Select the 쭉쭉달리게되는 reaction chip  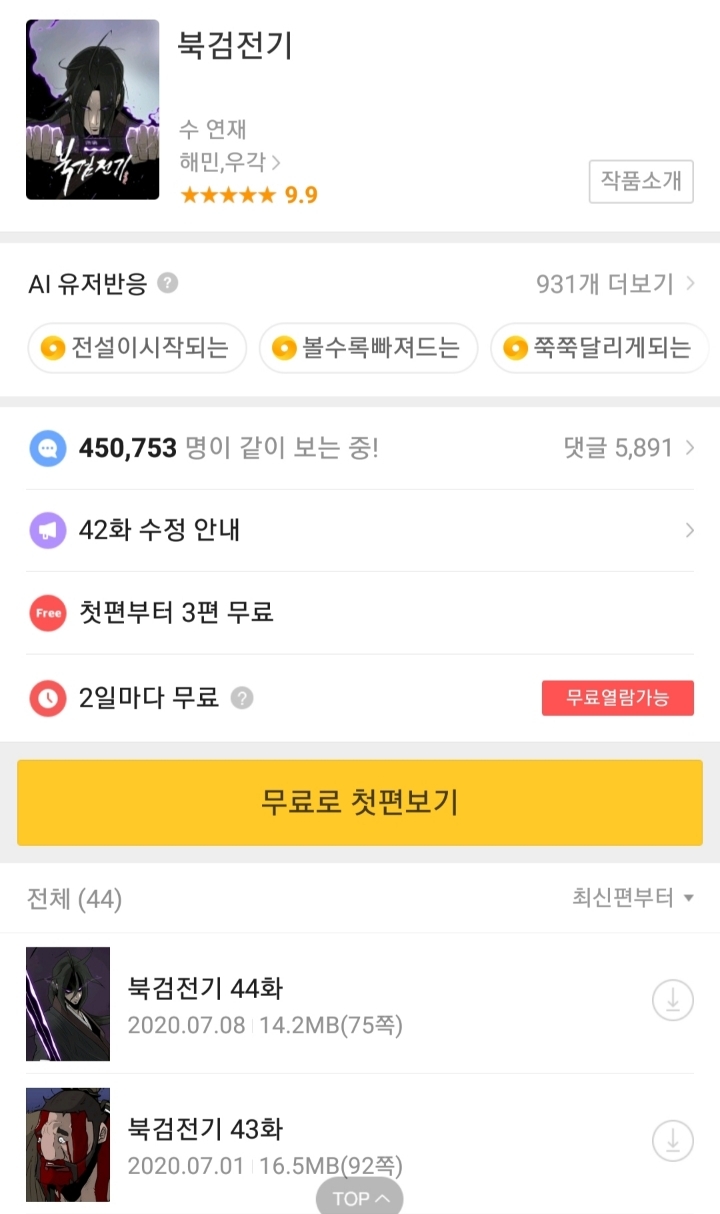(598, 348)
